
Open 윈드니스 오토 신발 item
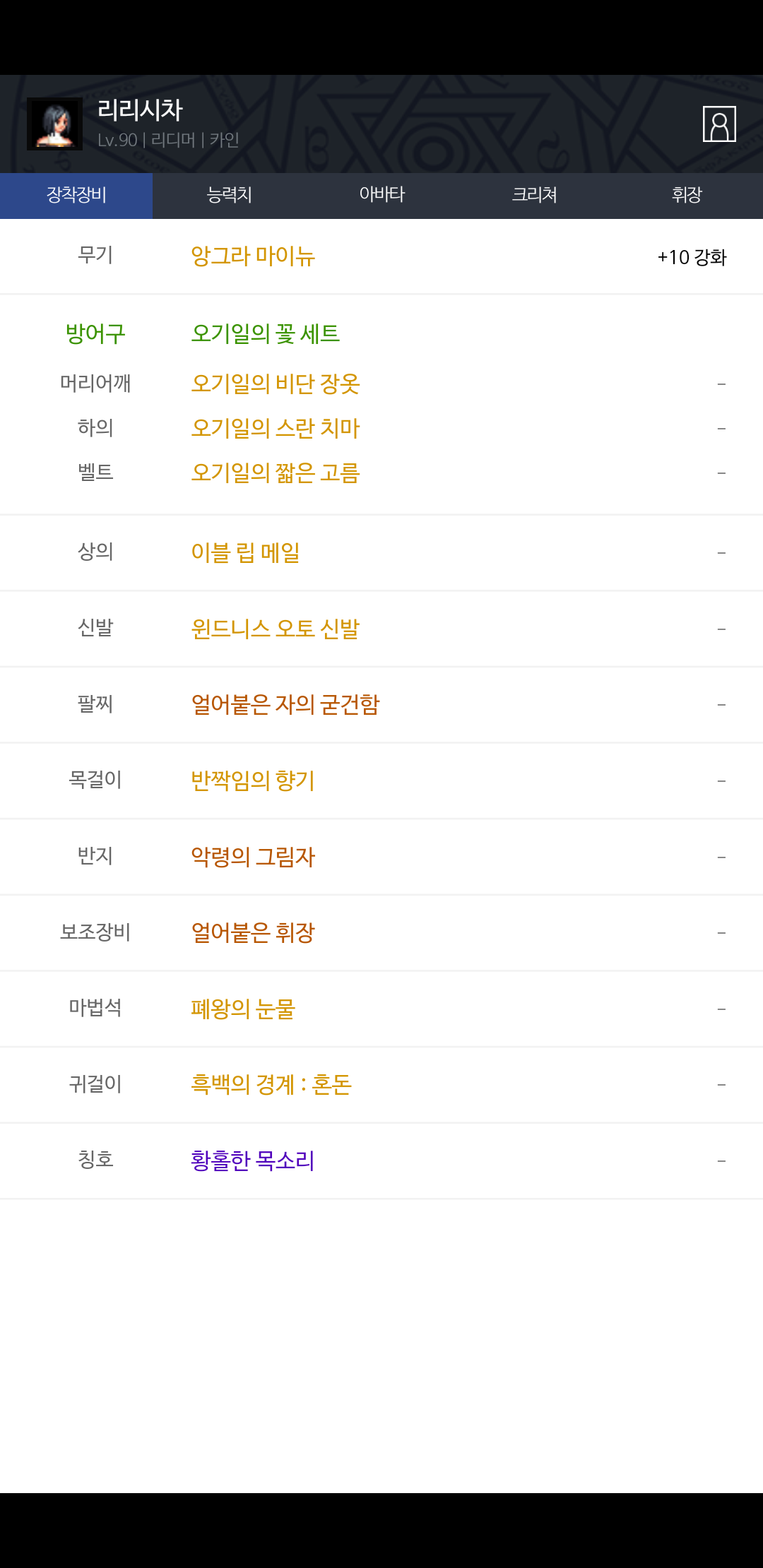pyautogui.click(x=276, y=629)
